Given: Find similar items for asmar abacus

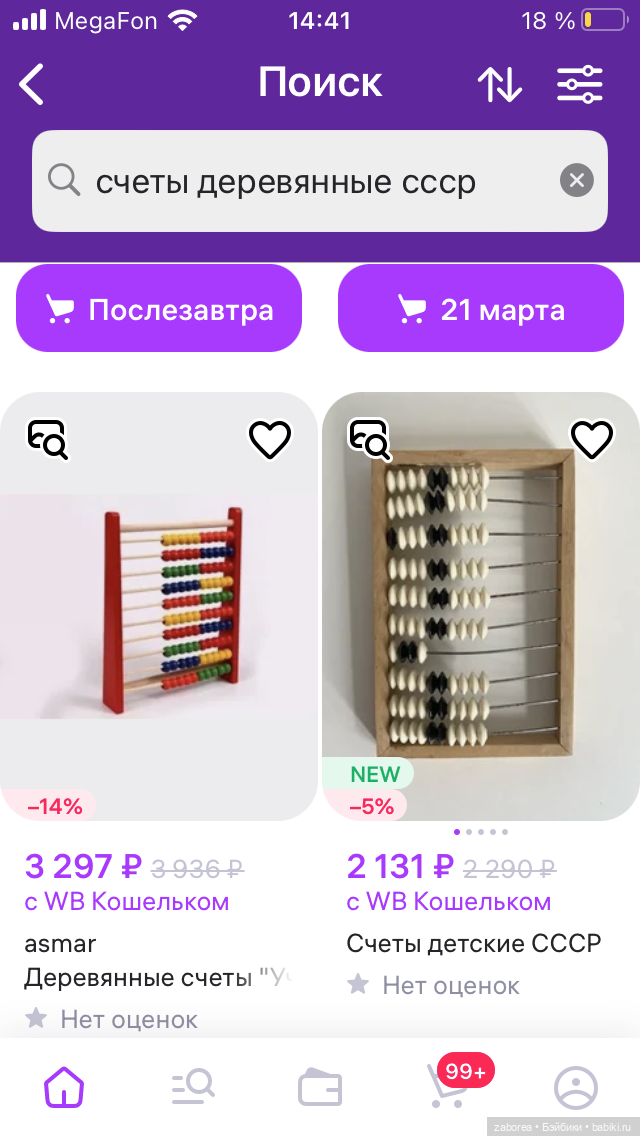Looking at the screenshot, I should (x=47, y=438).
